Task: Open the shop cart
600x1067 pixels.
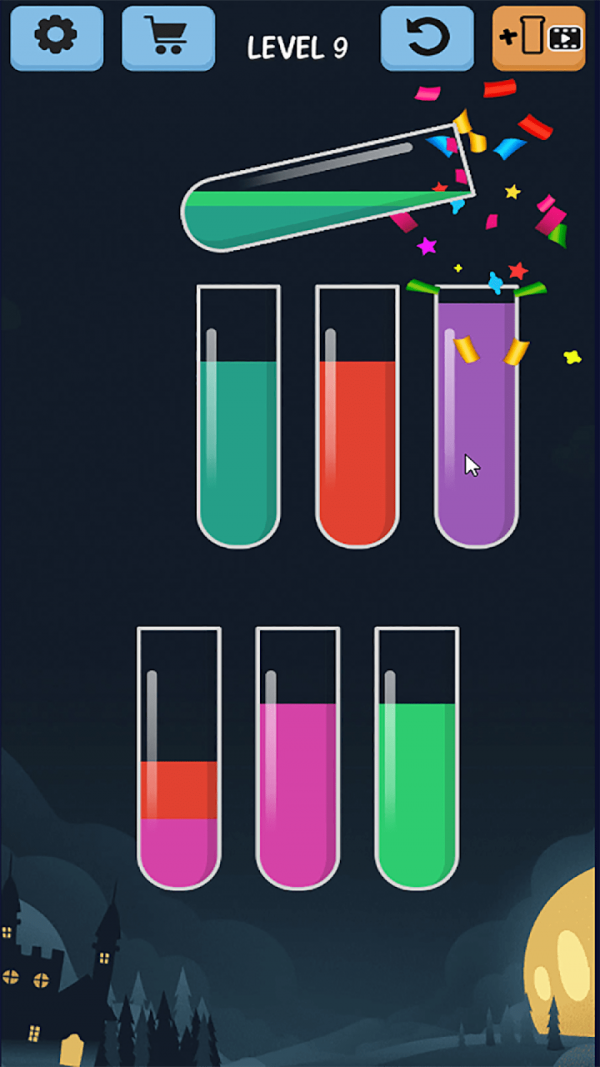Action: [168, 38]
